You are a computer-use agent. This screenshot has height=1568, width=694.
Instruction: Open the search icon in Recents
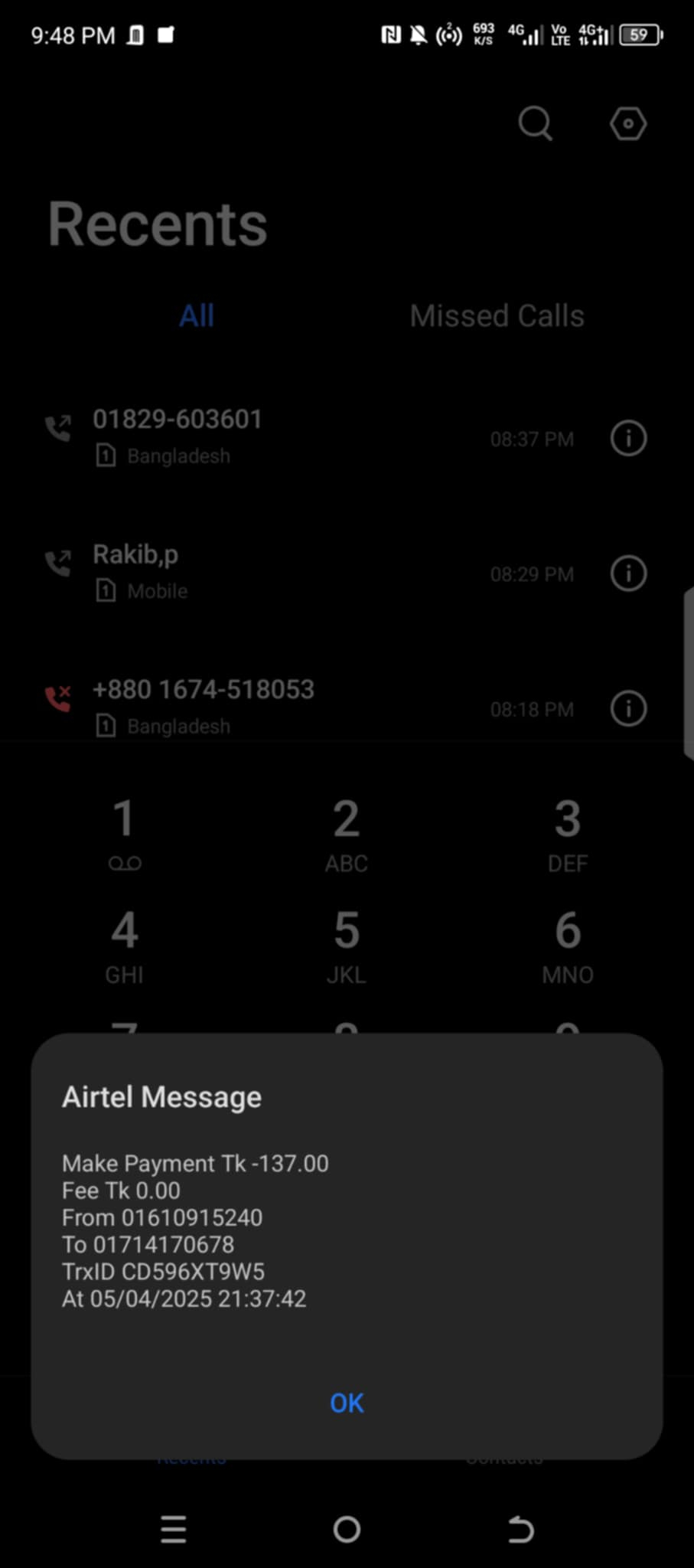[535, 123]
